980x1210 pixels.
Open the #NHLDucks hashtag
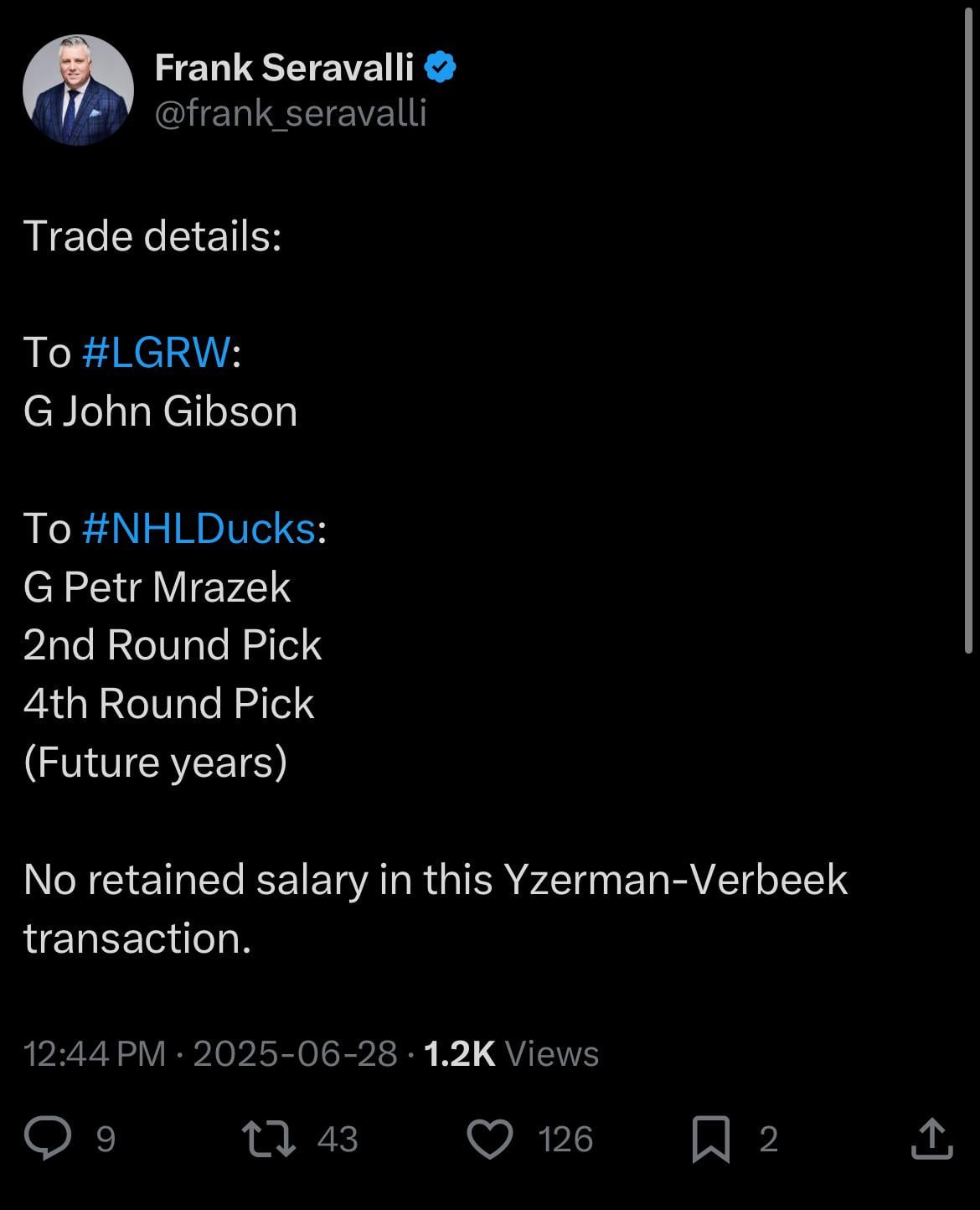199,529
